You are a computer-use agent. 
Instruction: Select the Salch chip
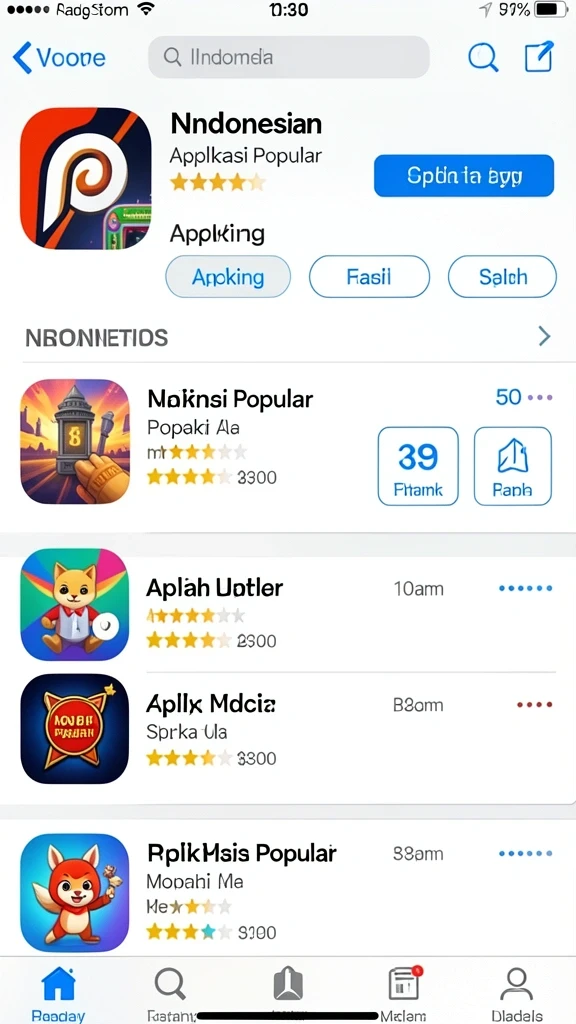pos(502,277)
